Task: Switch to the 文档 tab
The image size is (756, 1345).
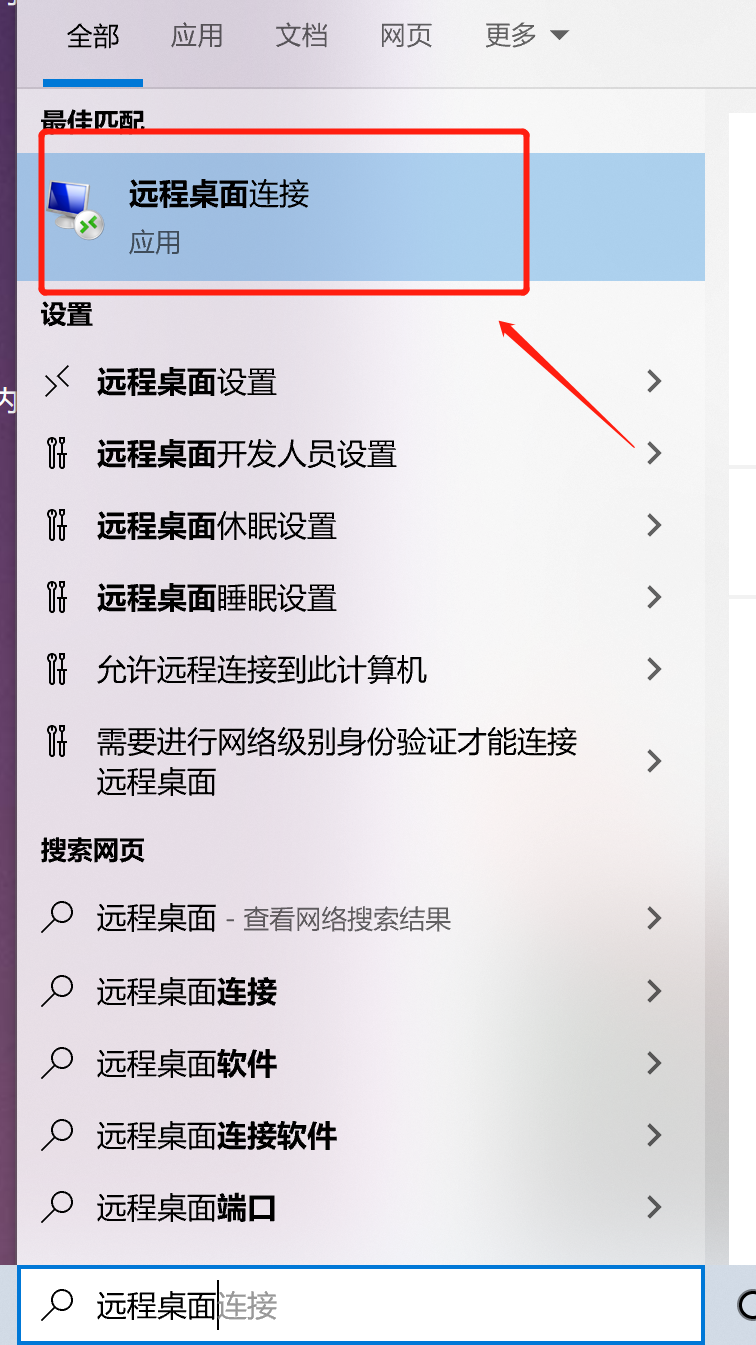Action: [301, 37]
